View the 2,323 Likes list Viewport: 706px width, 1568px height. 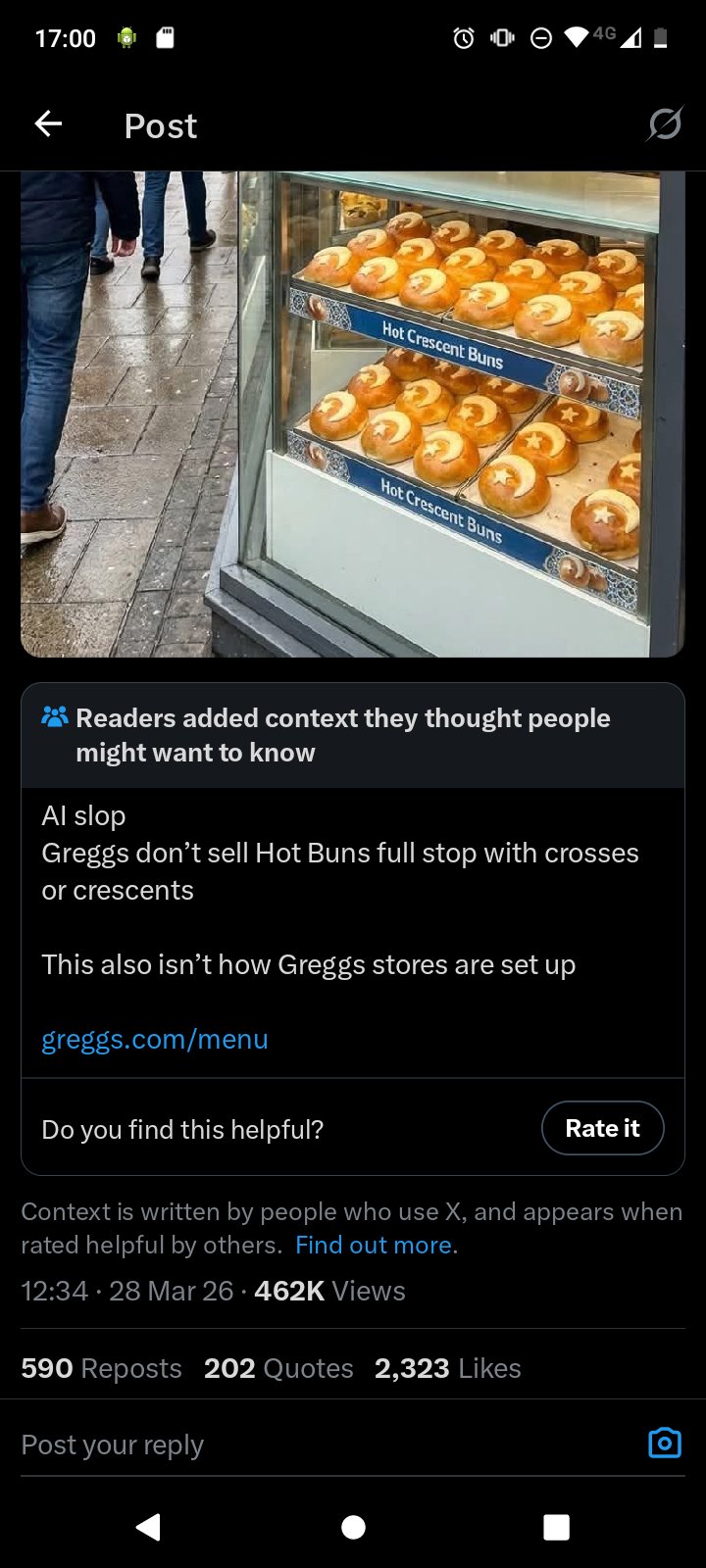pos(447,1368)
